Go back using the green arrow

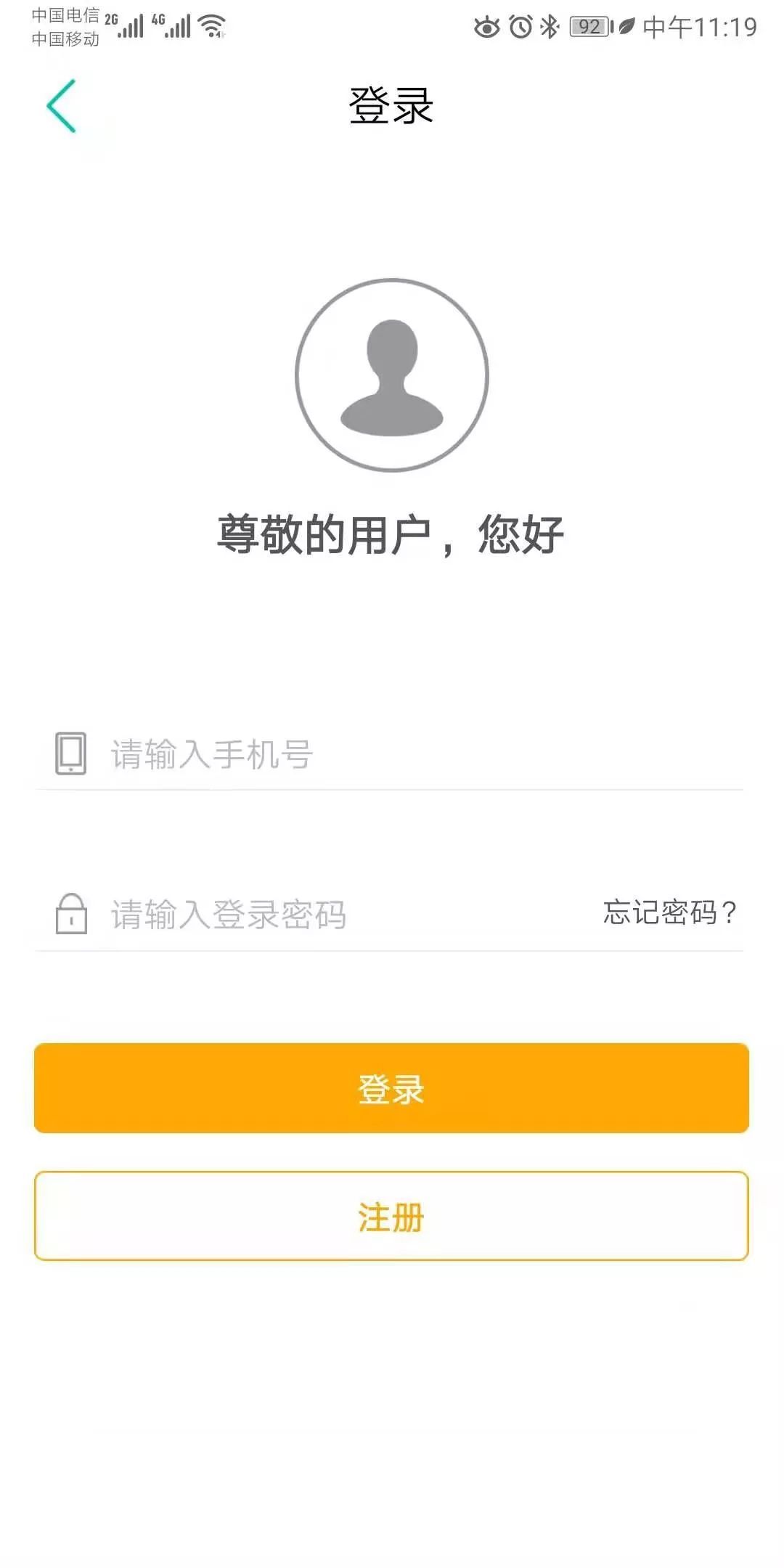[62, 106]
